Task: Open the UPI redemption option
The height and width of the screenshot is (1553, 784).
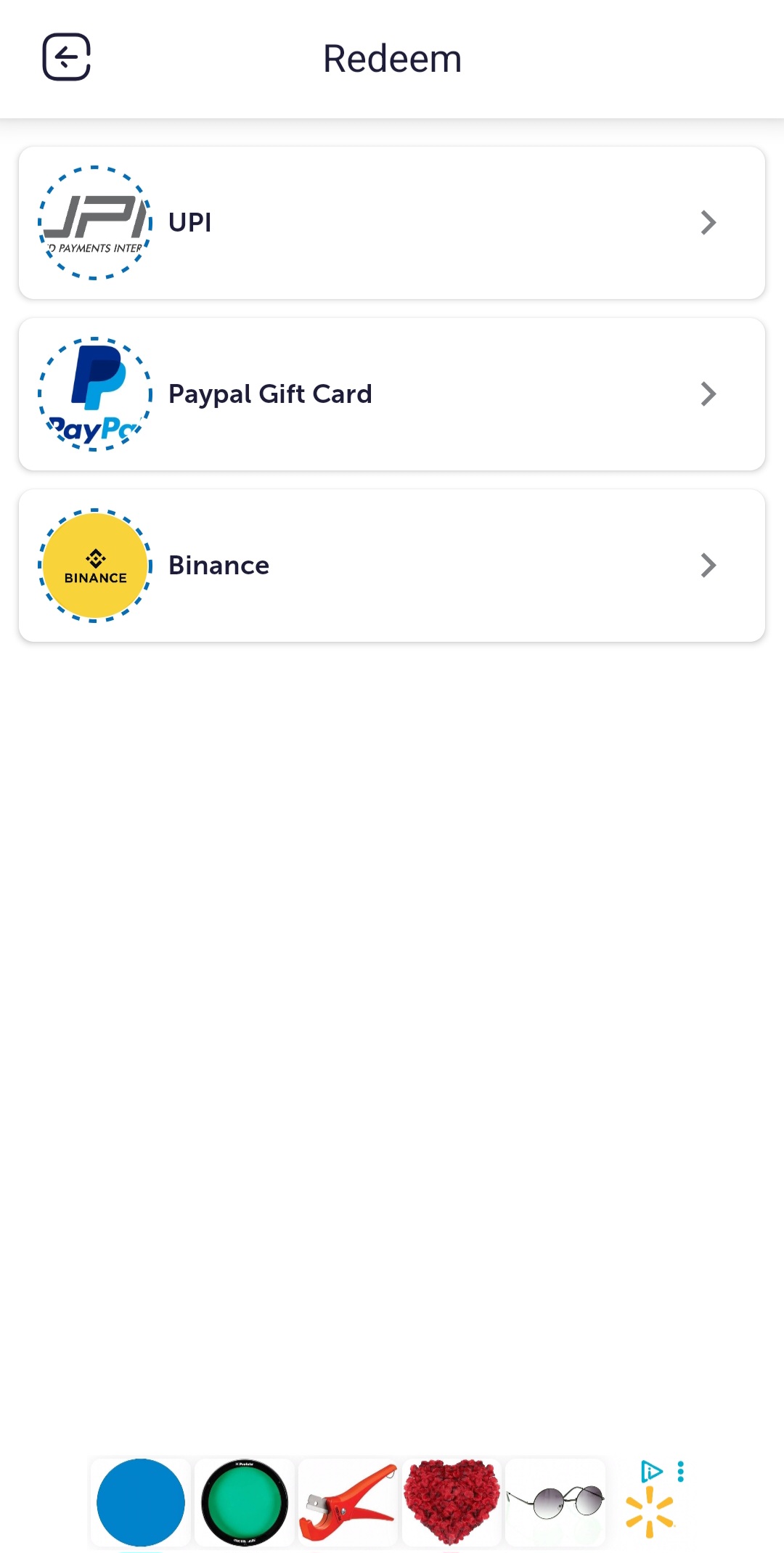Action: click(x=392, y=222)
